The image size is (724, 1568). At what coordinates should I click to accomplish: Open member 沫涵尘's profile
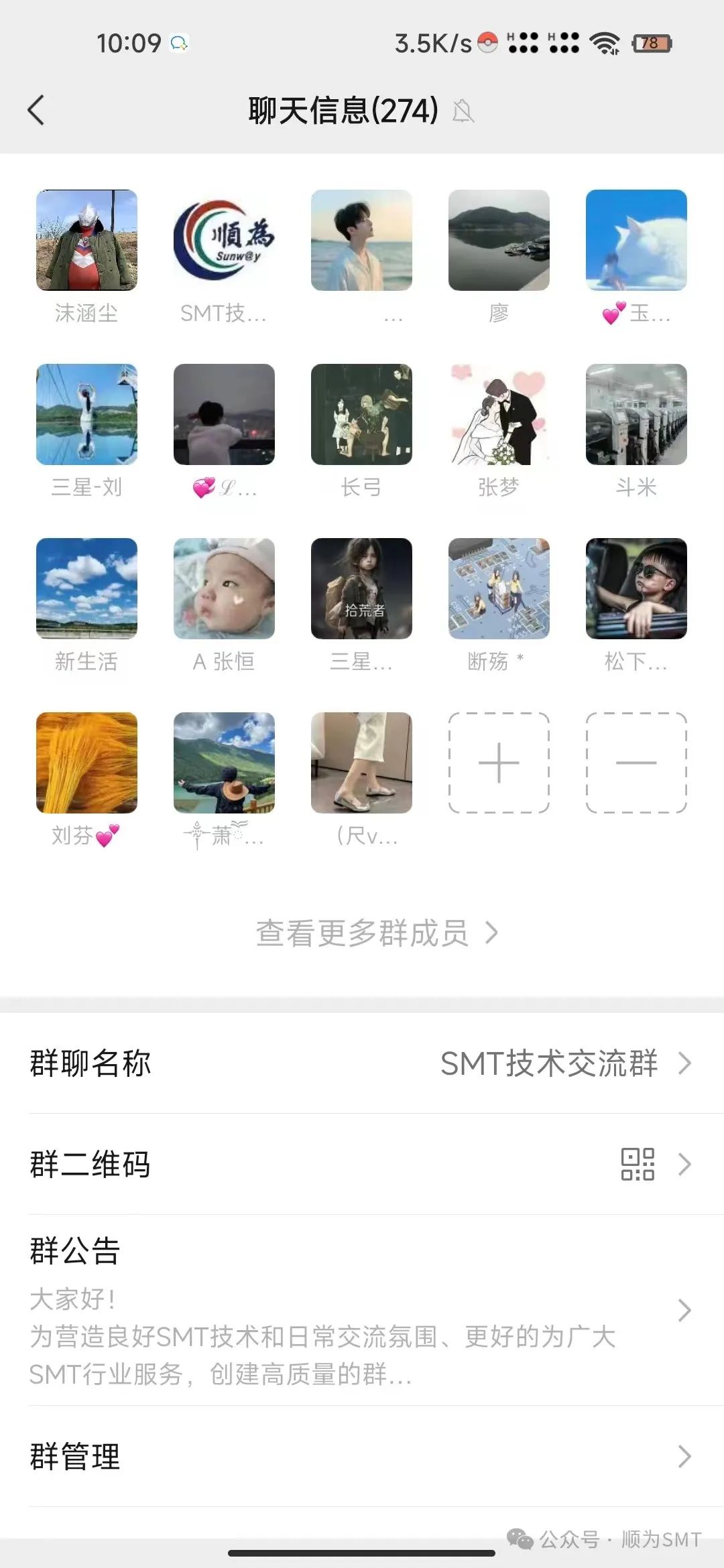tap(86, 240)
